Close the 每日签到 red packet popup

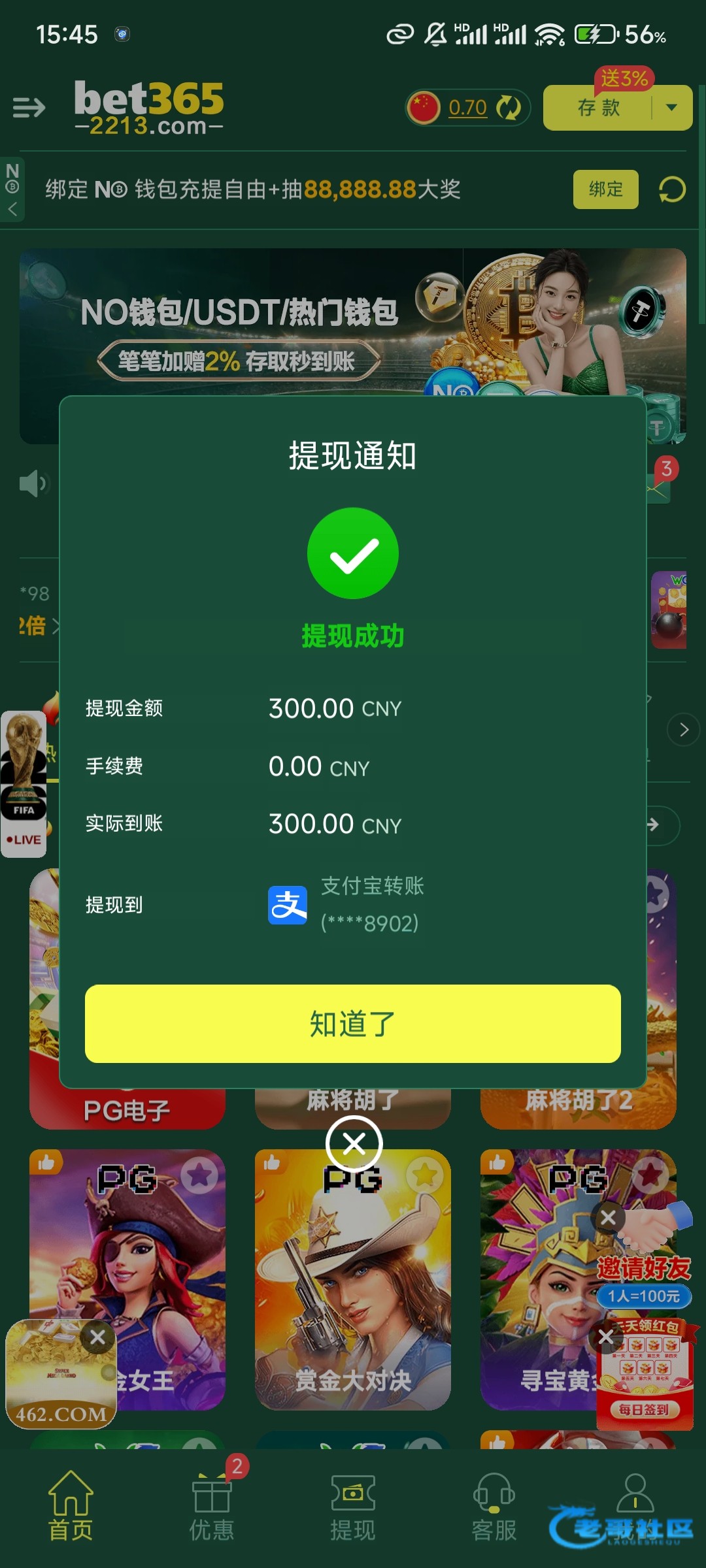[606, 1337]
